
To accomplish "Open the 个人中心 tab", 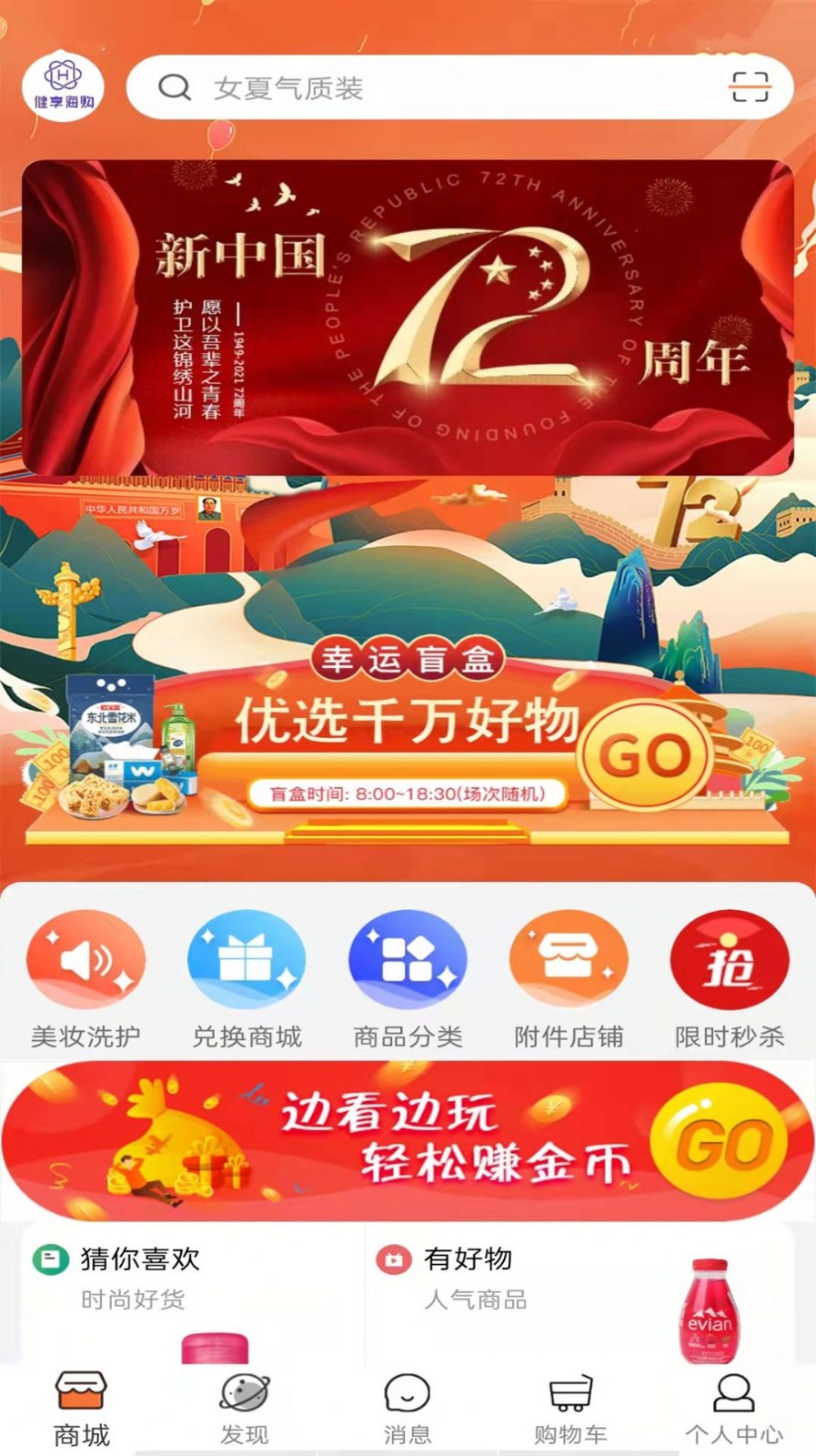I will [x=733, y=1409].
